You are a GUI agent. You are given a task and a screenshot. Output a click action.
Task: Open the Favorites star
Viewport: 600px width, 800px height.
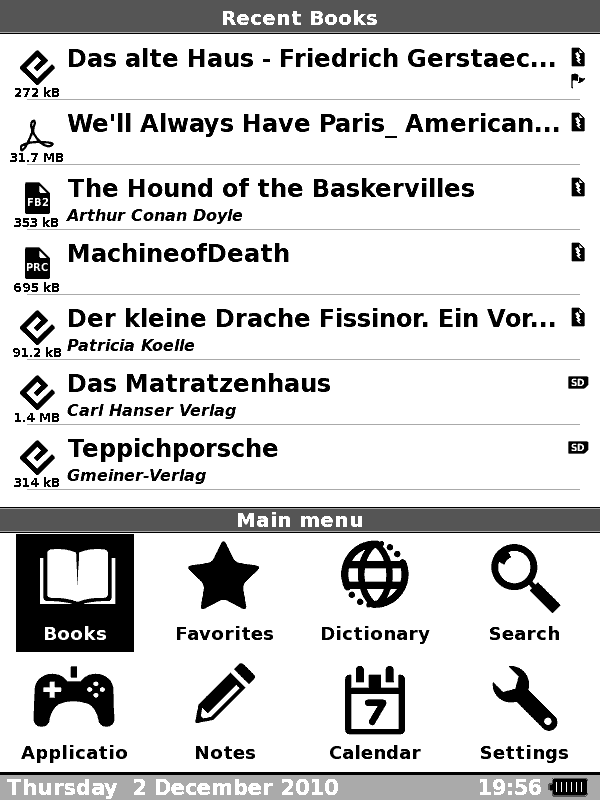coord(224,593)
